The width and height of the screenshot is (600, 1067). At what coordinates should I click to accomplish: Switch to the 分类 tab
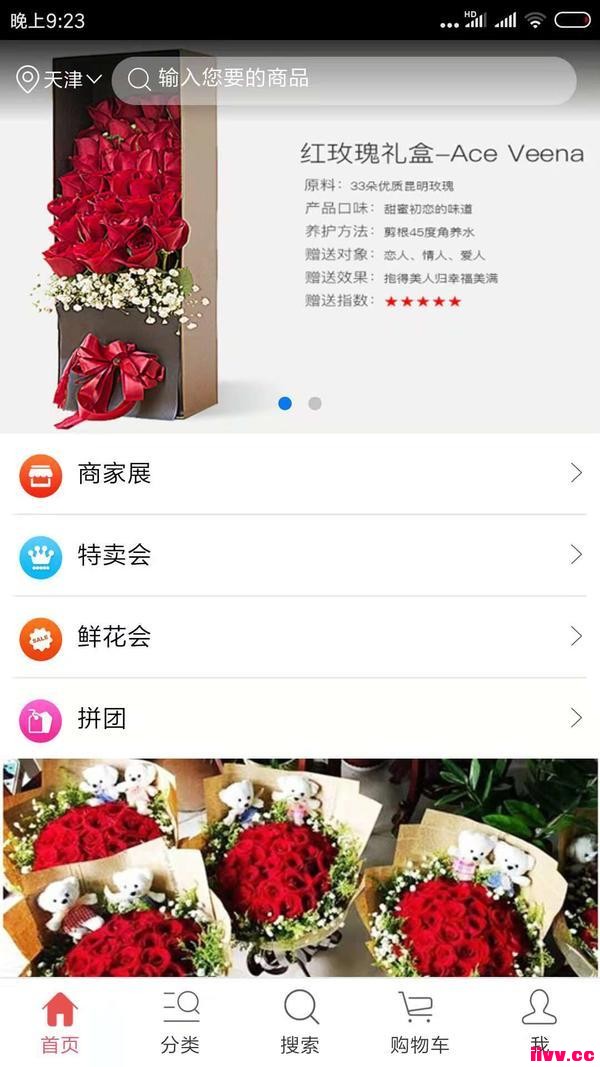(x=180, y=1022)
